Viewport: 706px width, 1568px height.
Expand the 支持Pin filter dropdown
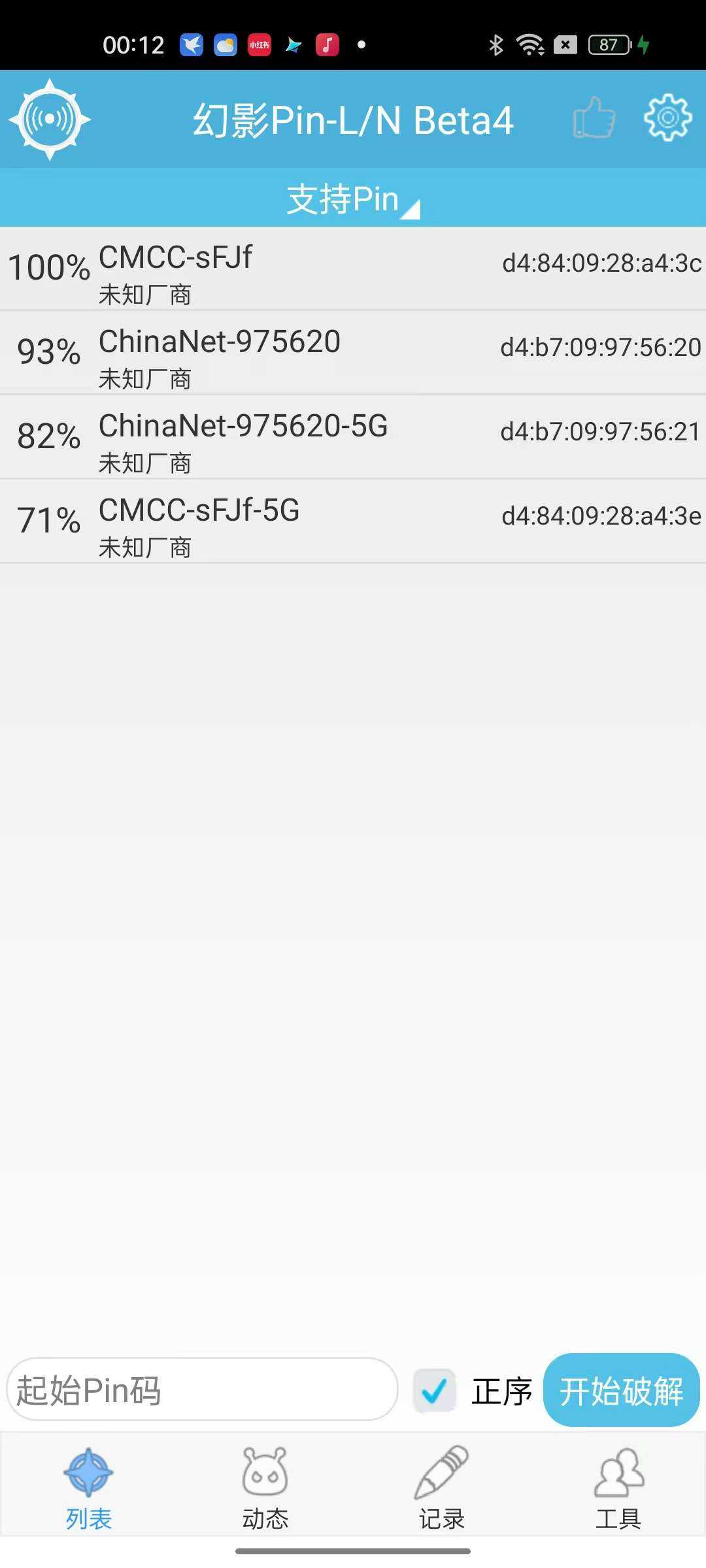[x=353, y=199]
